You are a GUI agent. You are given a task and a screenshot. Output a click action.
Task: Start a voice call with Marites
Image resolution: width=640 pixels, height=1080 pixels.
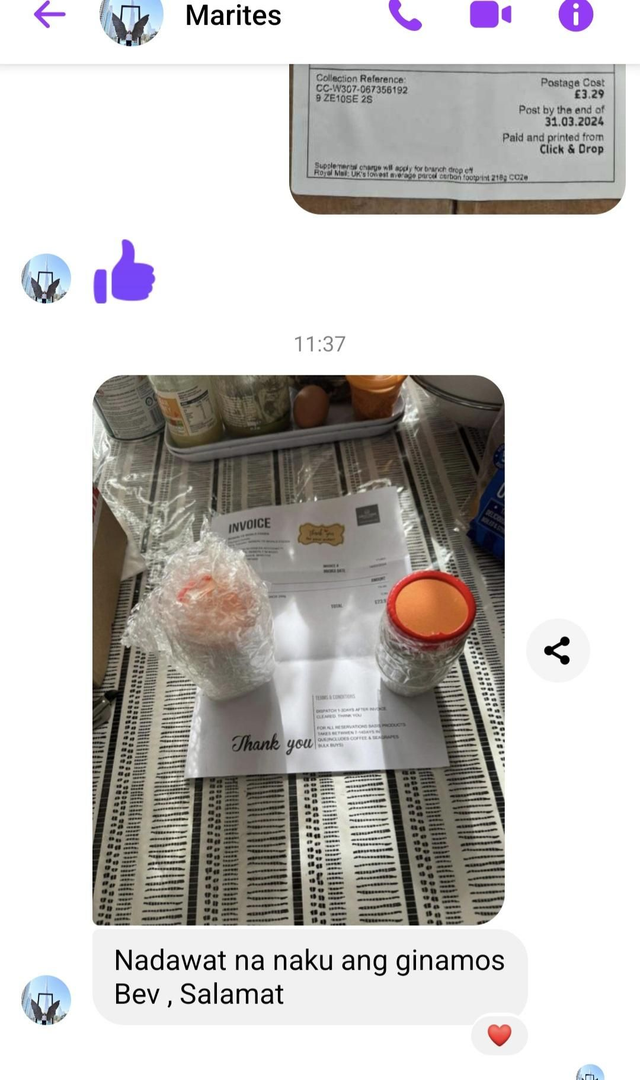[x=405, y=15]
